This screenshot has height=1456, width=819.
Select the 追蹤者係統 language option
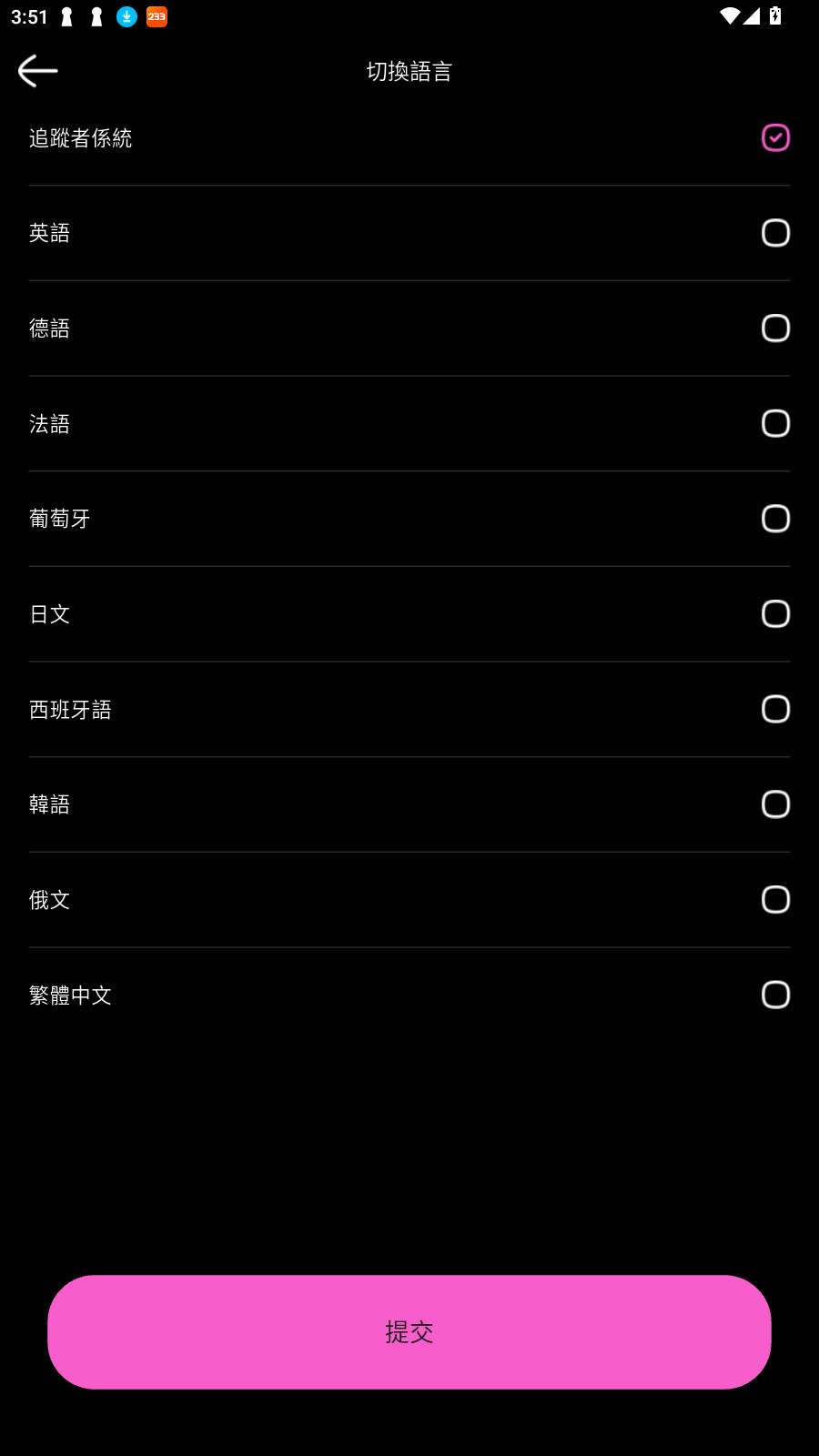pyautogui.click(x=775, y=137)
